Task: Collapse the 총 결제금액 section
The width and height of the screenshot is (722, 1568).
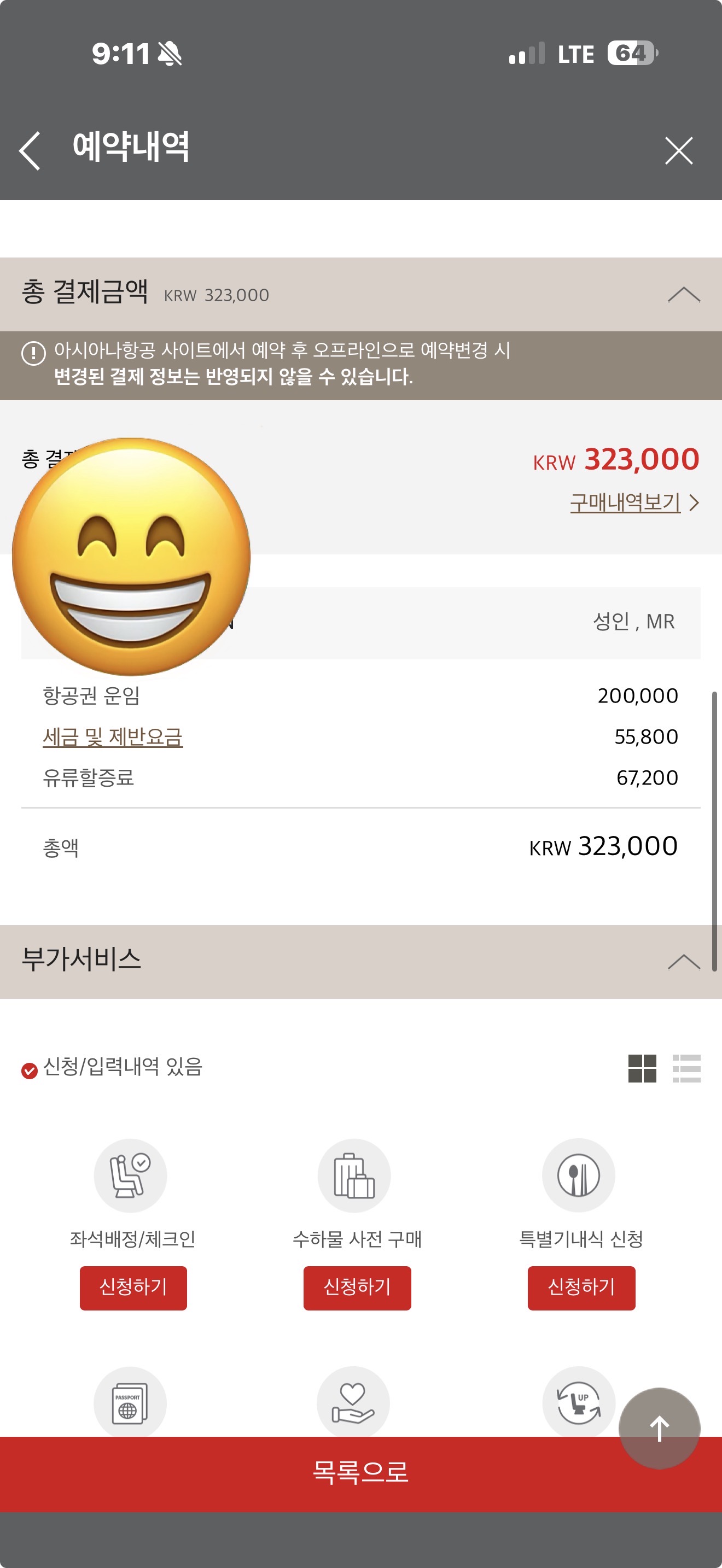Action: (x=683, y=295)
